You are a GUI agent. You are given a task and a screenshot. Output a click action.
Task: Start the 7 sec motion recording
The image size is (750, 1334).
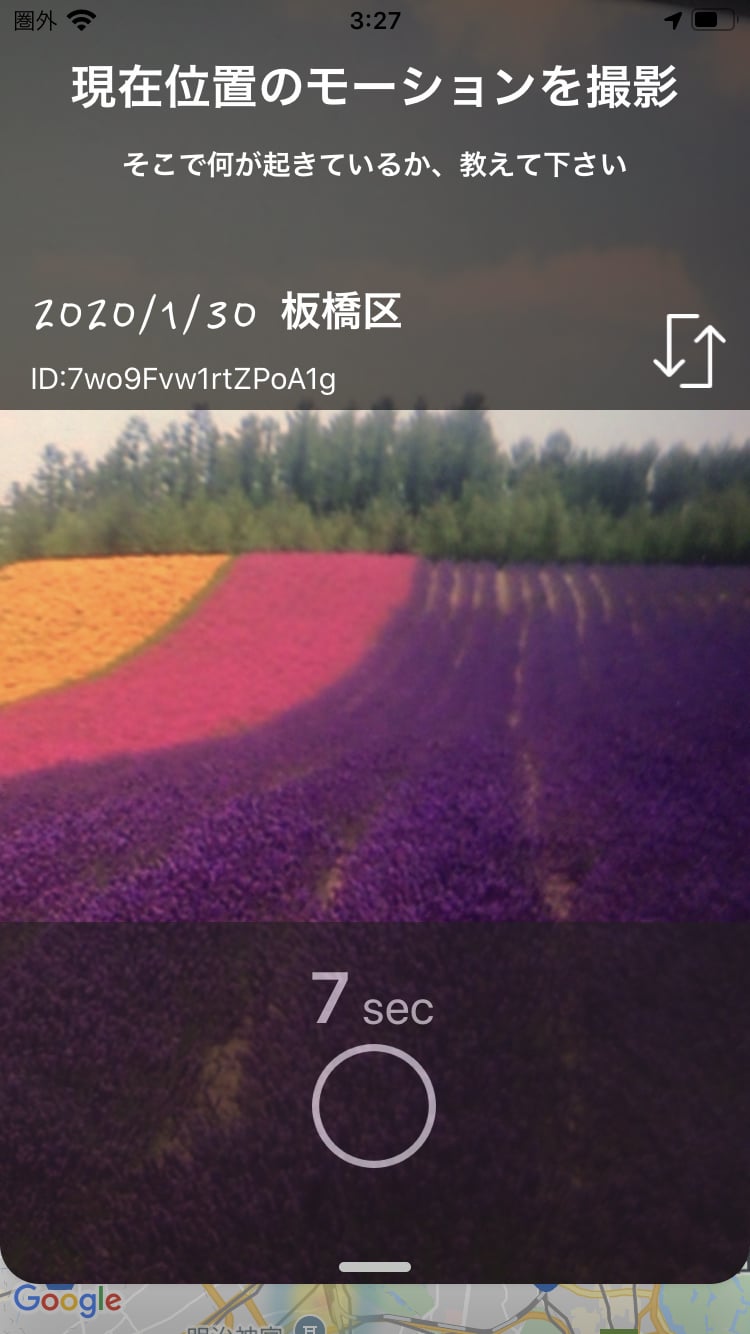pos(374,1105)
